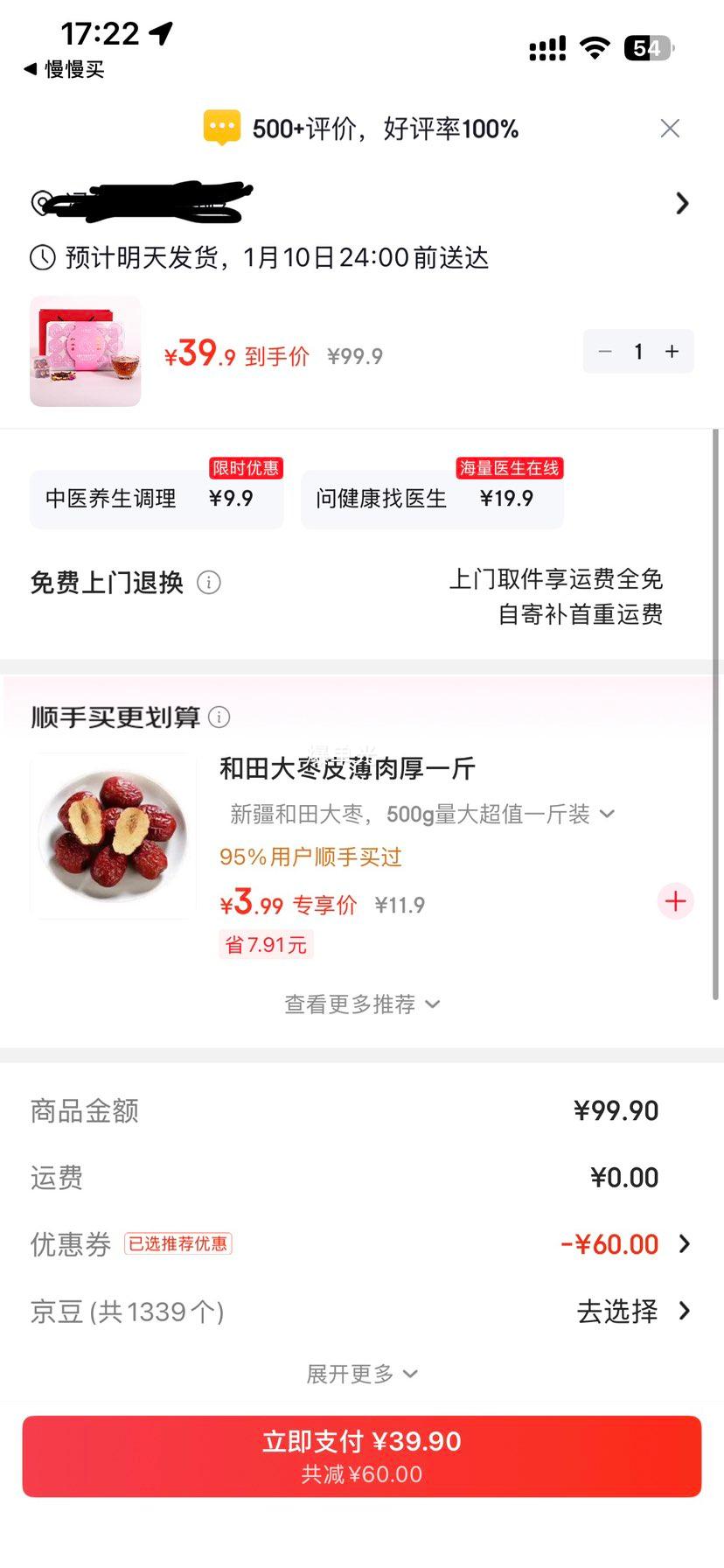Open the address details via right chevron
The image size is (724, 1568).
coord(683,202)
